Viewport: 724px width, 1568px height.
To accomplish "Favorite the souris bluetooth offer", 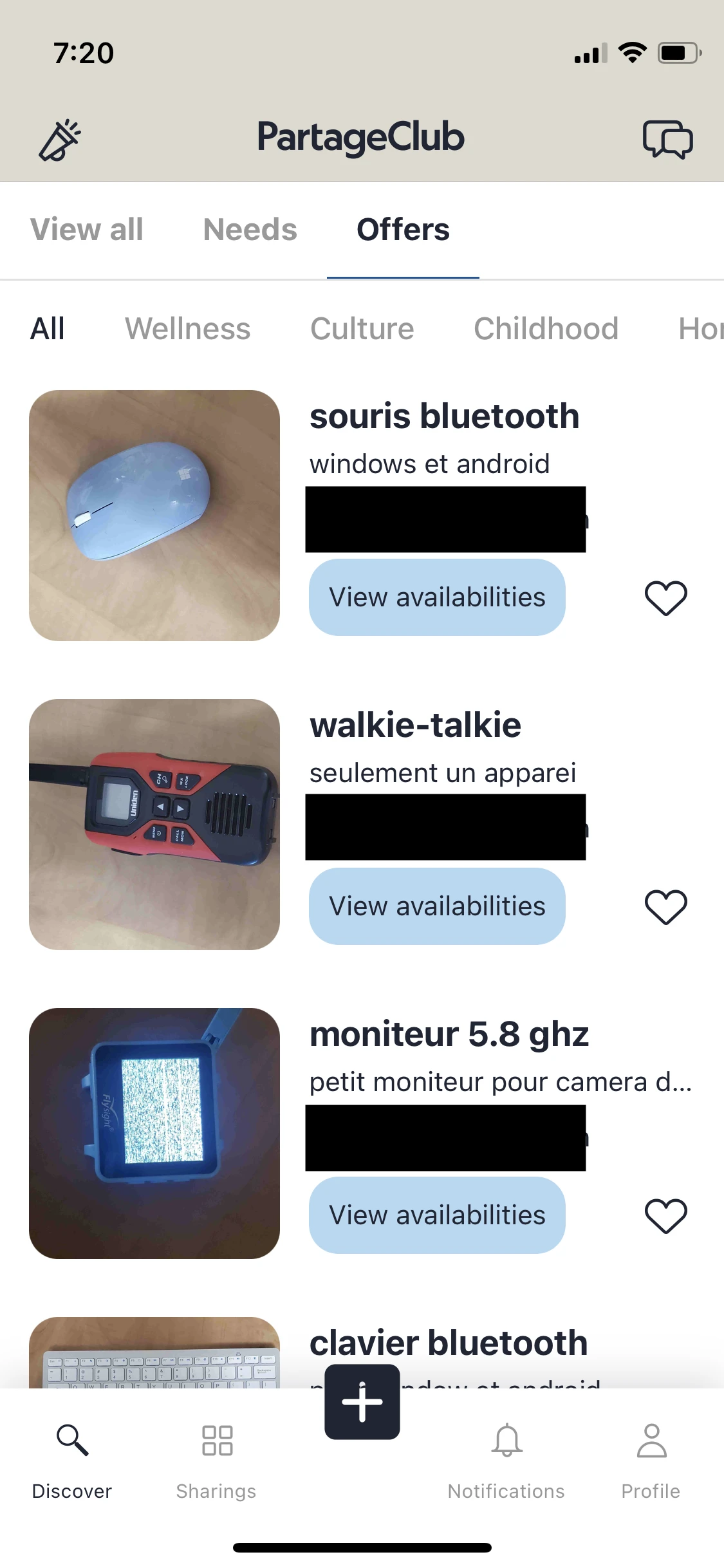I will [666, 598].
